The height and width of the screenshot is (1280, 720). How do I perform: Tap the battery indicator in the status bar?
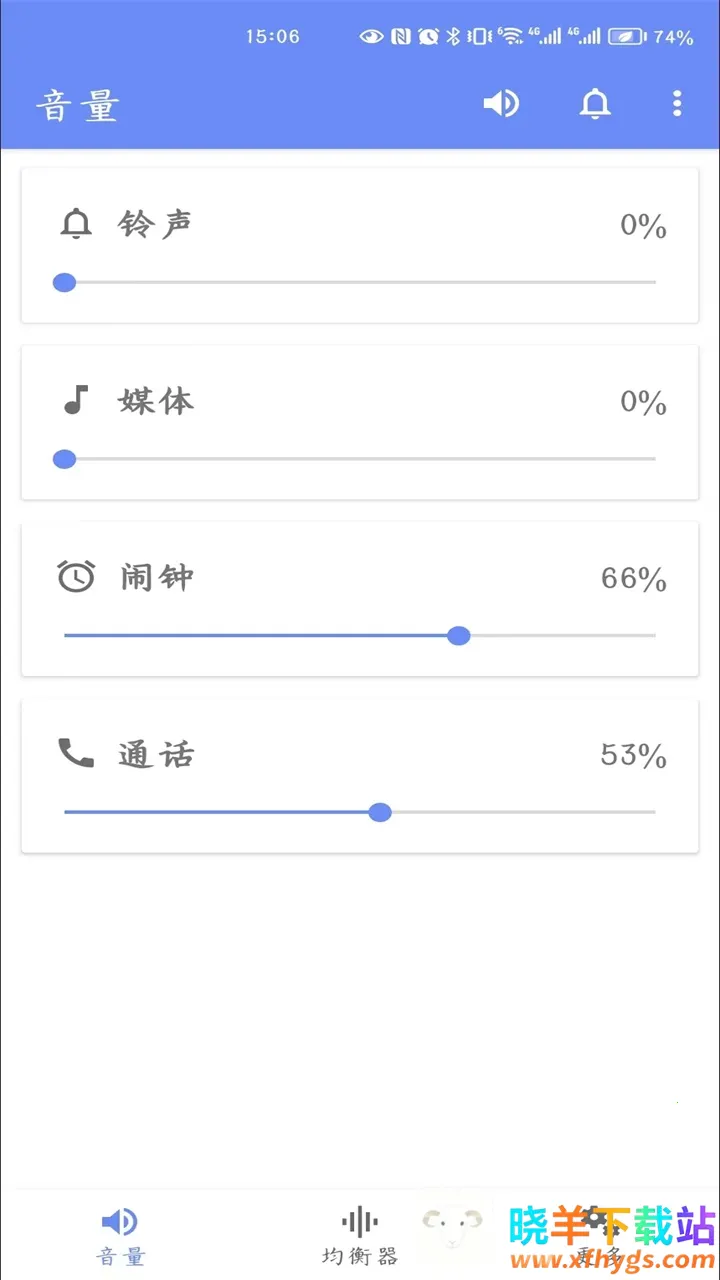click(628, 36)
